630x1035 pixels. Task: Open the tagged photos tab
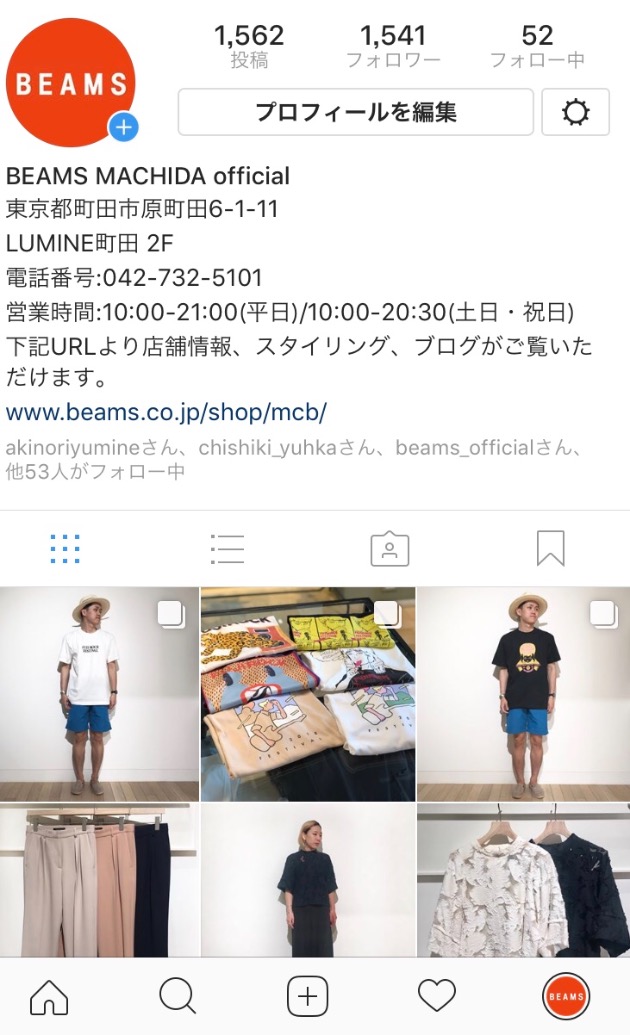pyautogui.click(x=390, y=549)
